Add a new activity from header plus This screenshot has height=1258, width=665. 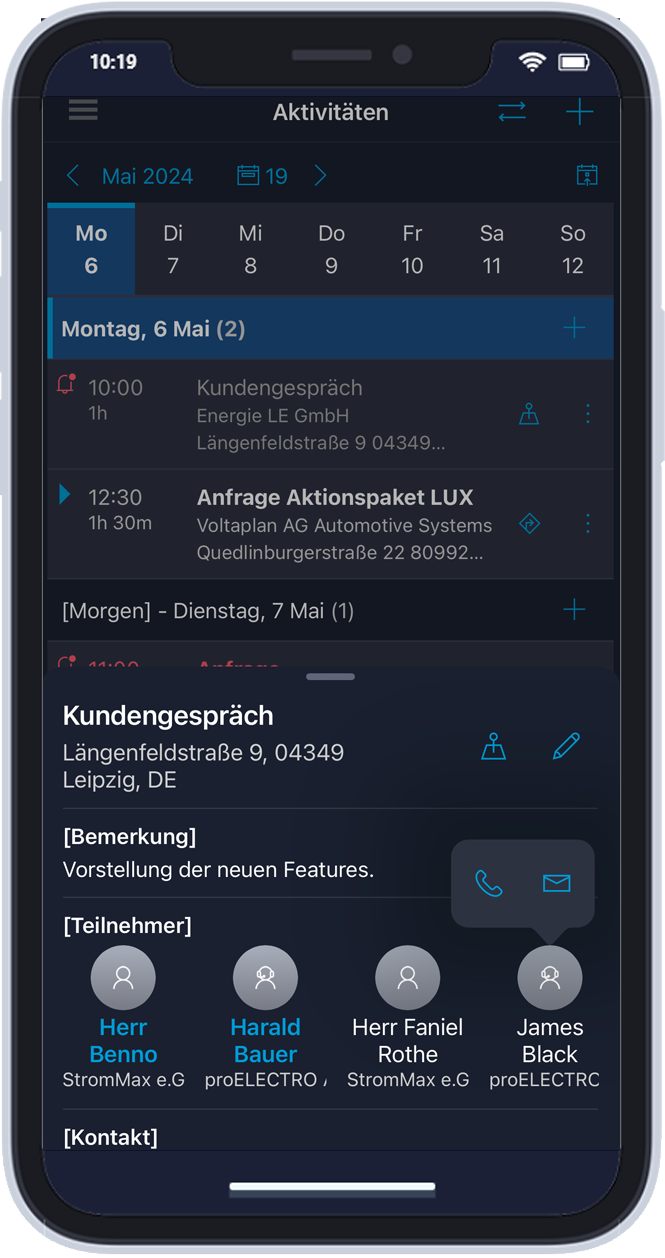[580, 112]
